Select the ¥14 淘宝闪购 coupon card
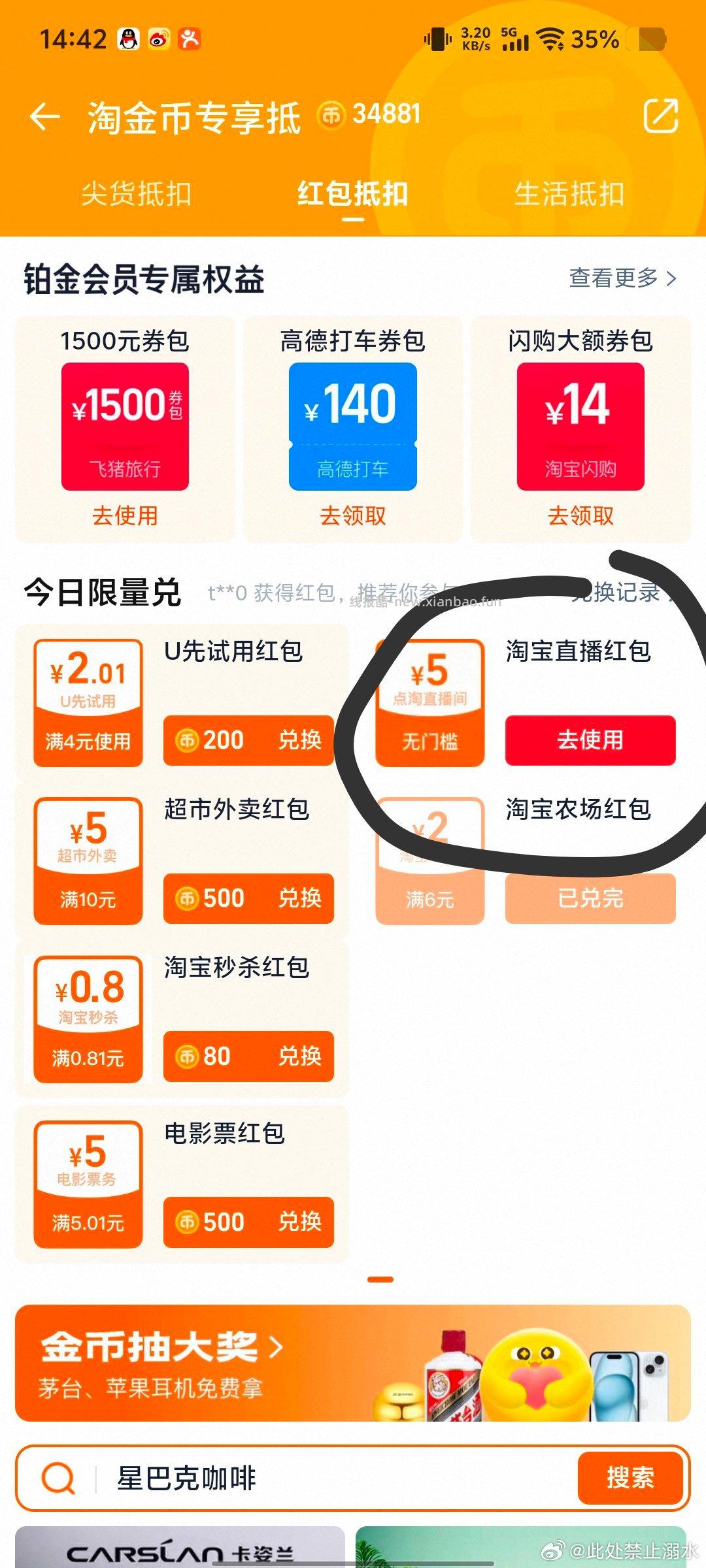This screenshot has width=706, height=1568. (x=580, y=425)
